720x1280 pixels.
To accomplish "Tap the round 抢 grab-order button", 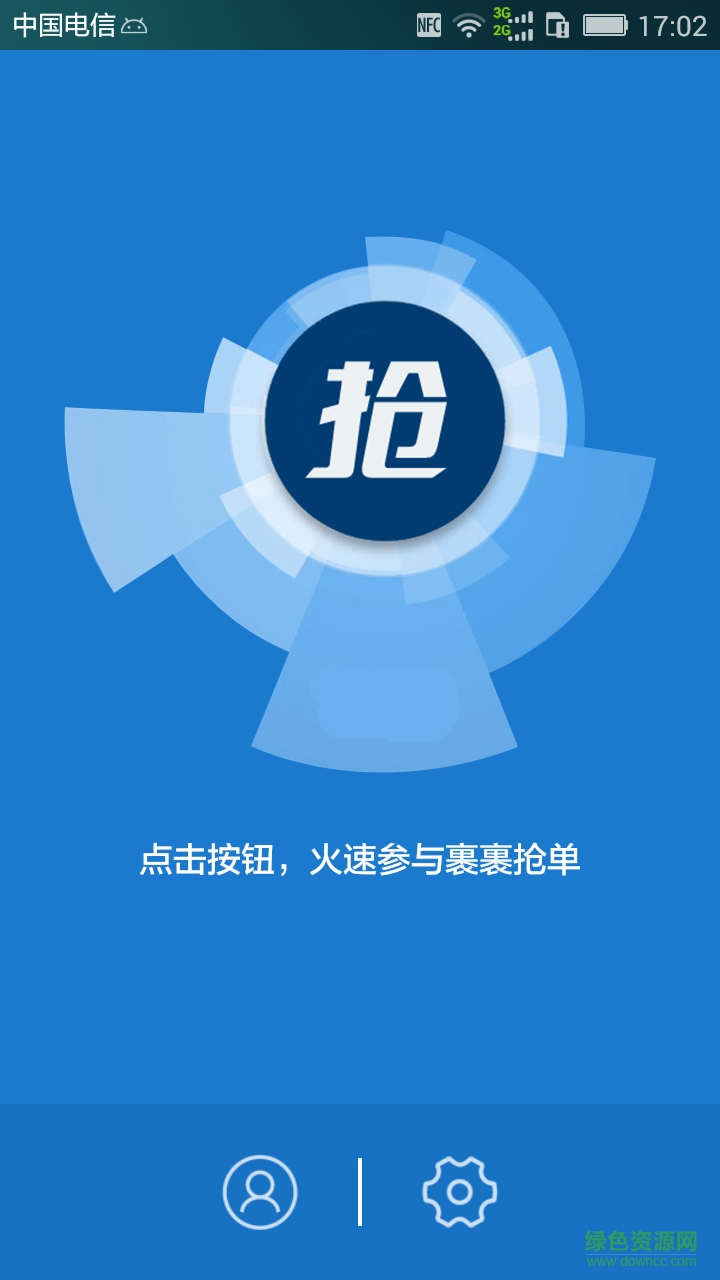I will [x=384, y=421].
